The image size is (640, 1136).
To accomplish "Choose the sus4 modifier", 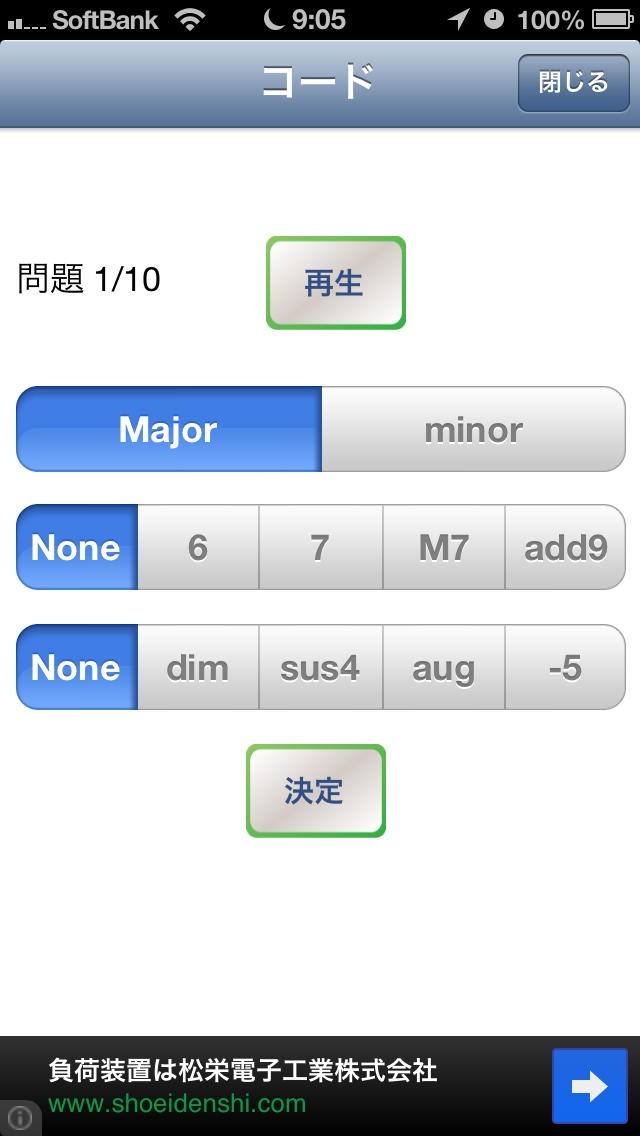I will click(x=320, y=668).
